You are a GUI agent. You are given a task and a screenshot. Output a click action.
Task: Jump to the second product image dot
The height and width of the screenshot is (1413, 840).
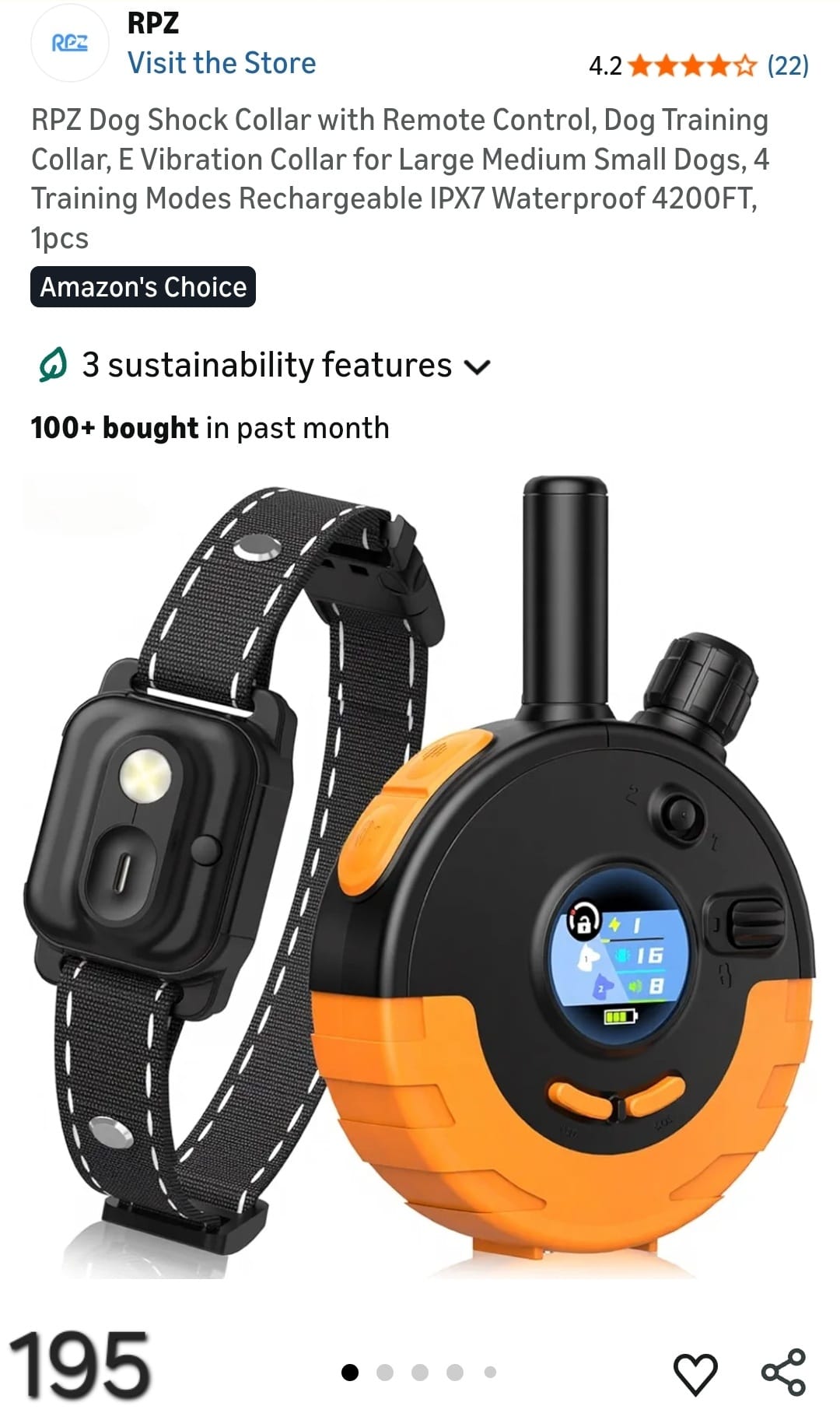(x=385, y=1372)
